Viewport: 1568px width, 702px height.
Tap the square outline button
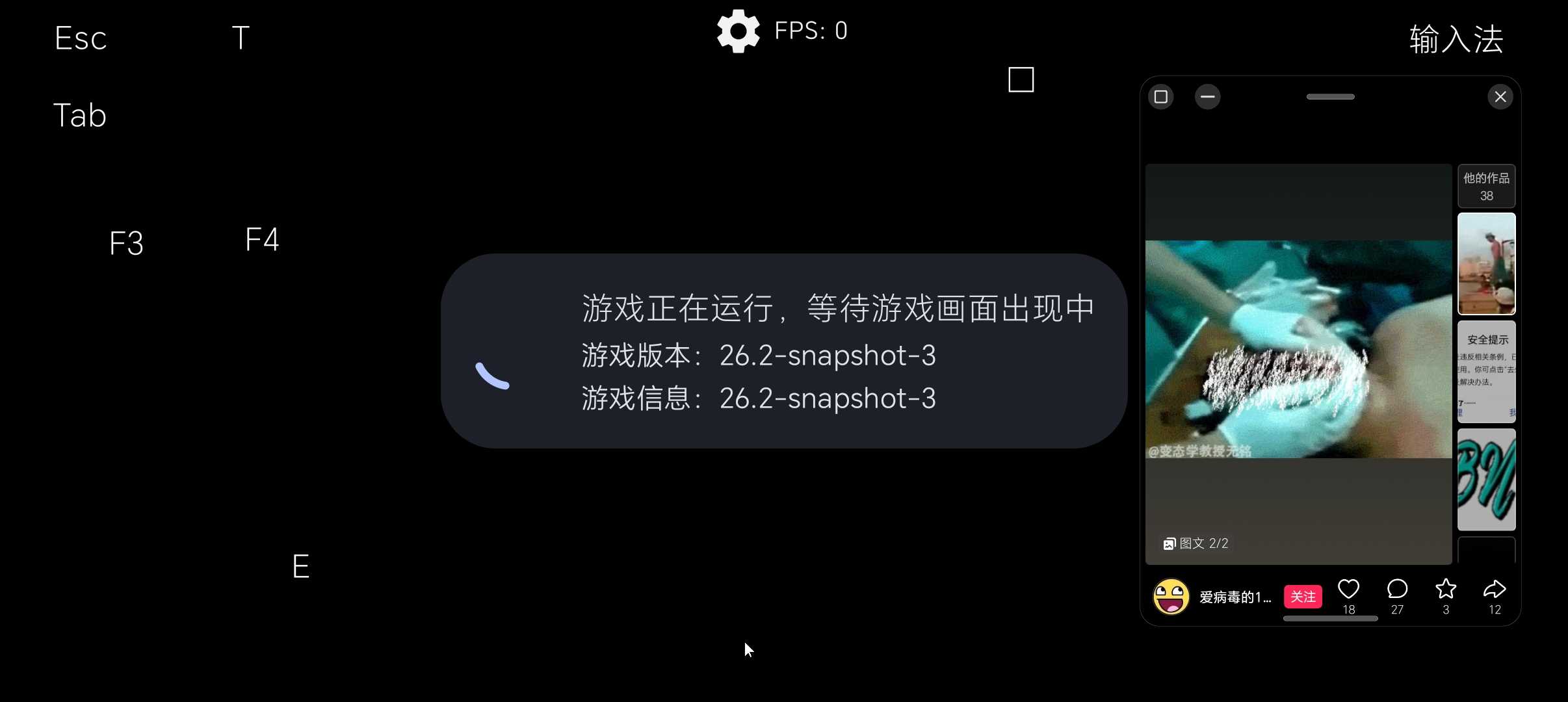coord(1021,80)
